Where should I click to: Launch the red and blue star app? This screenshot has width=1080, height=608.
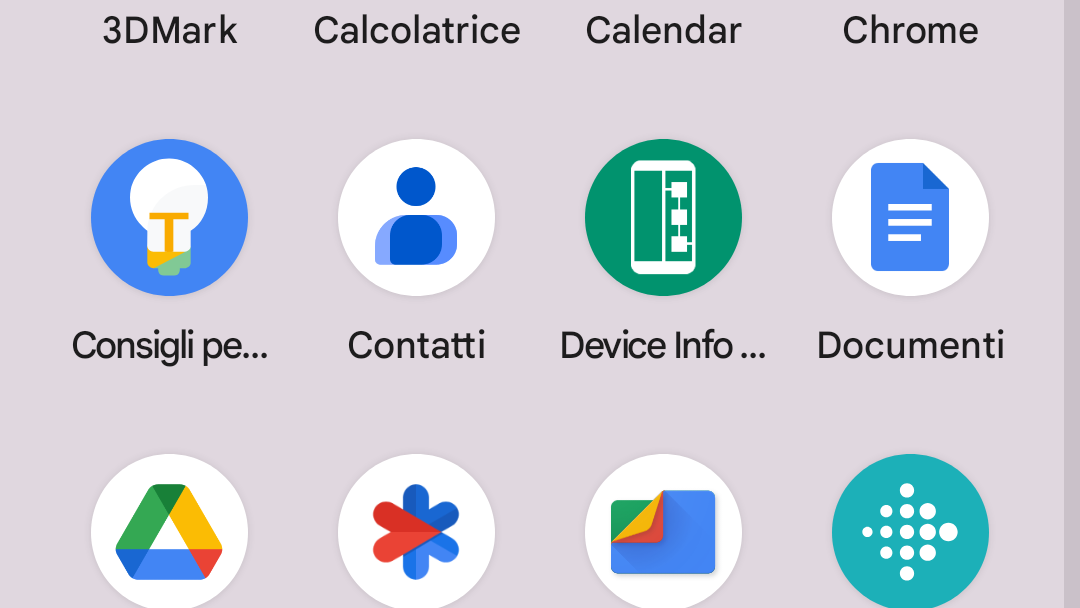pos(416,532)
